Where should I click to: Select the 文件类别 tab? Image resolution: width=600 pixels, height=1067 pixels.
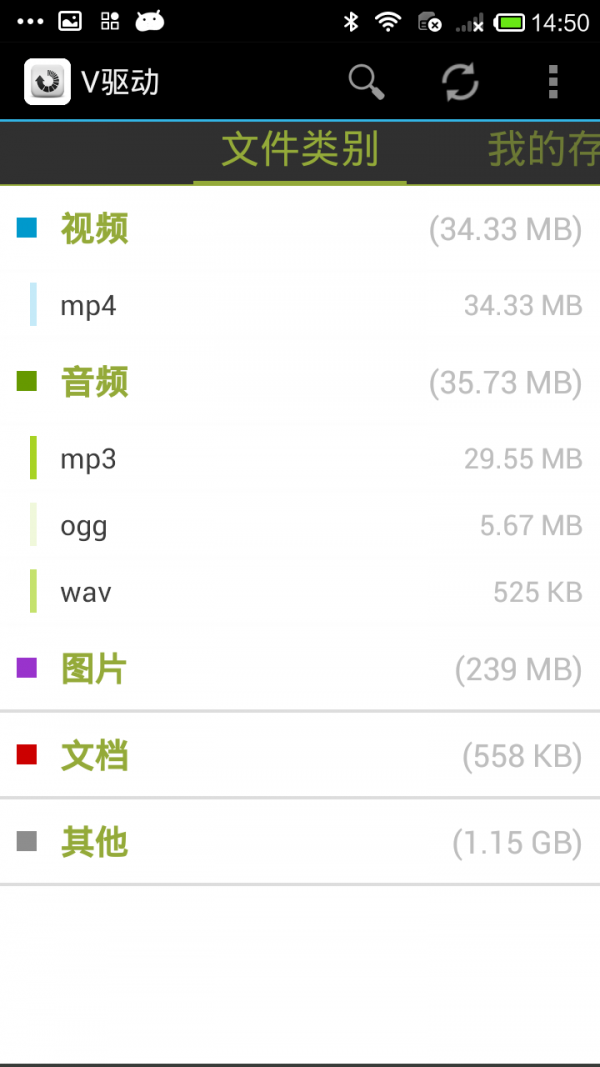300,151
